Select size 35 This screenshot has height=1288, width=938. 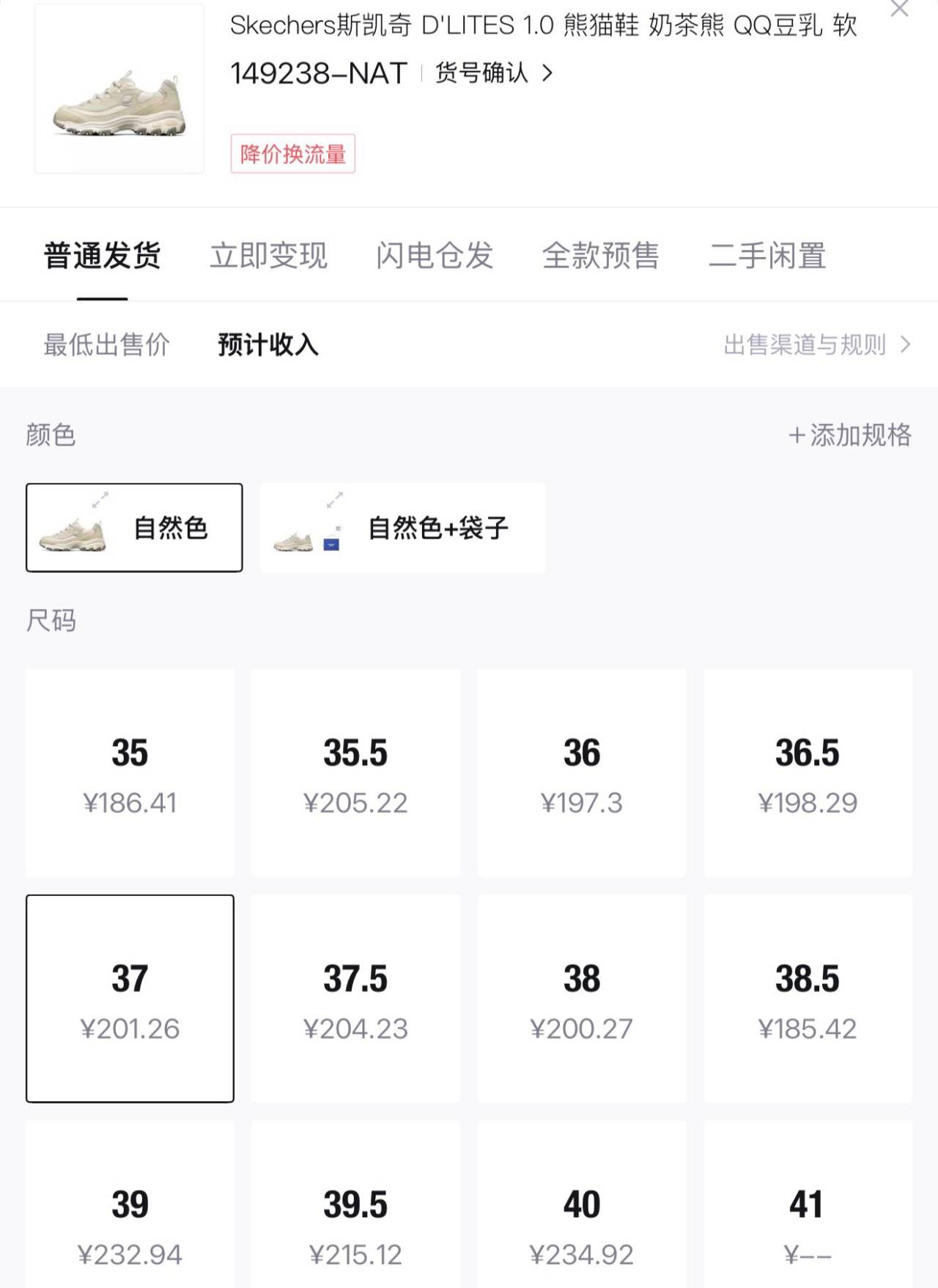[130, 773]
